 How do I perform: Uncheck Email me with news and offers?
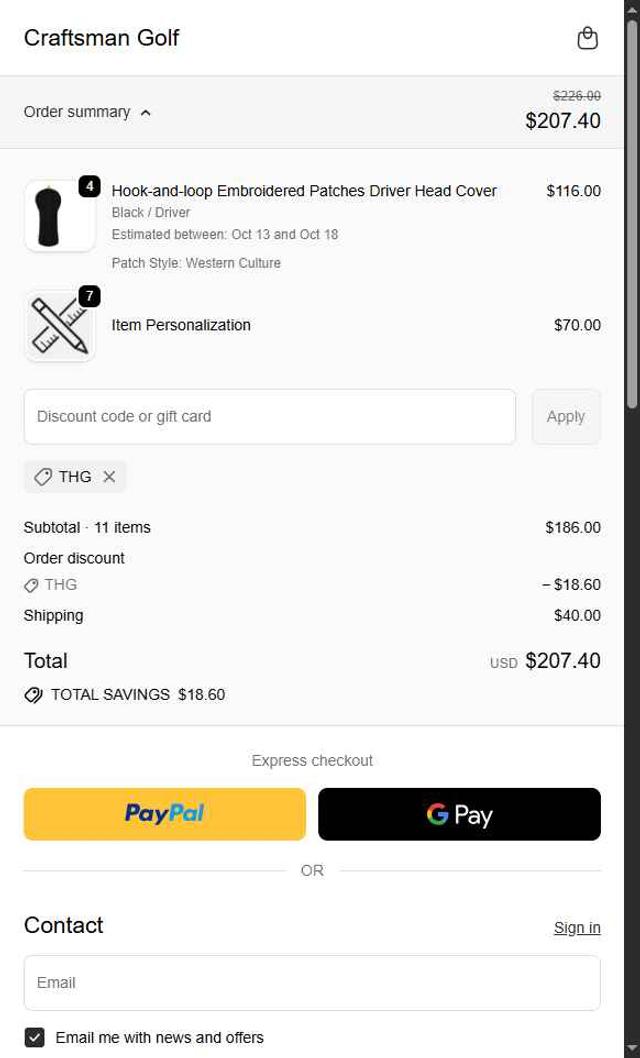click(x=35, y=1037)
